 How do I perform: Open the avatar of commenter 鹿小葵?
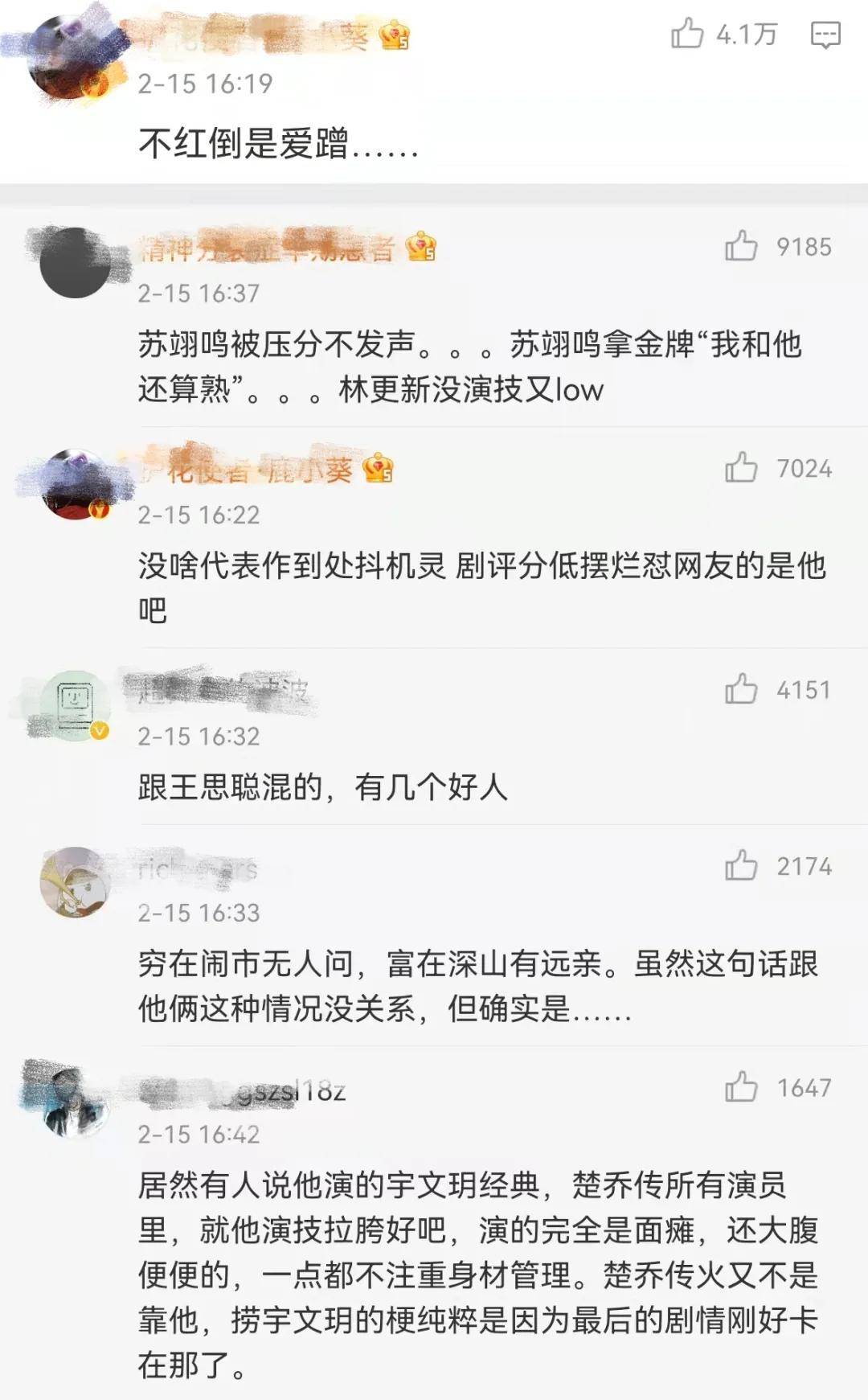pos(72,482)
